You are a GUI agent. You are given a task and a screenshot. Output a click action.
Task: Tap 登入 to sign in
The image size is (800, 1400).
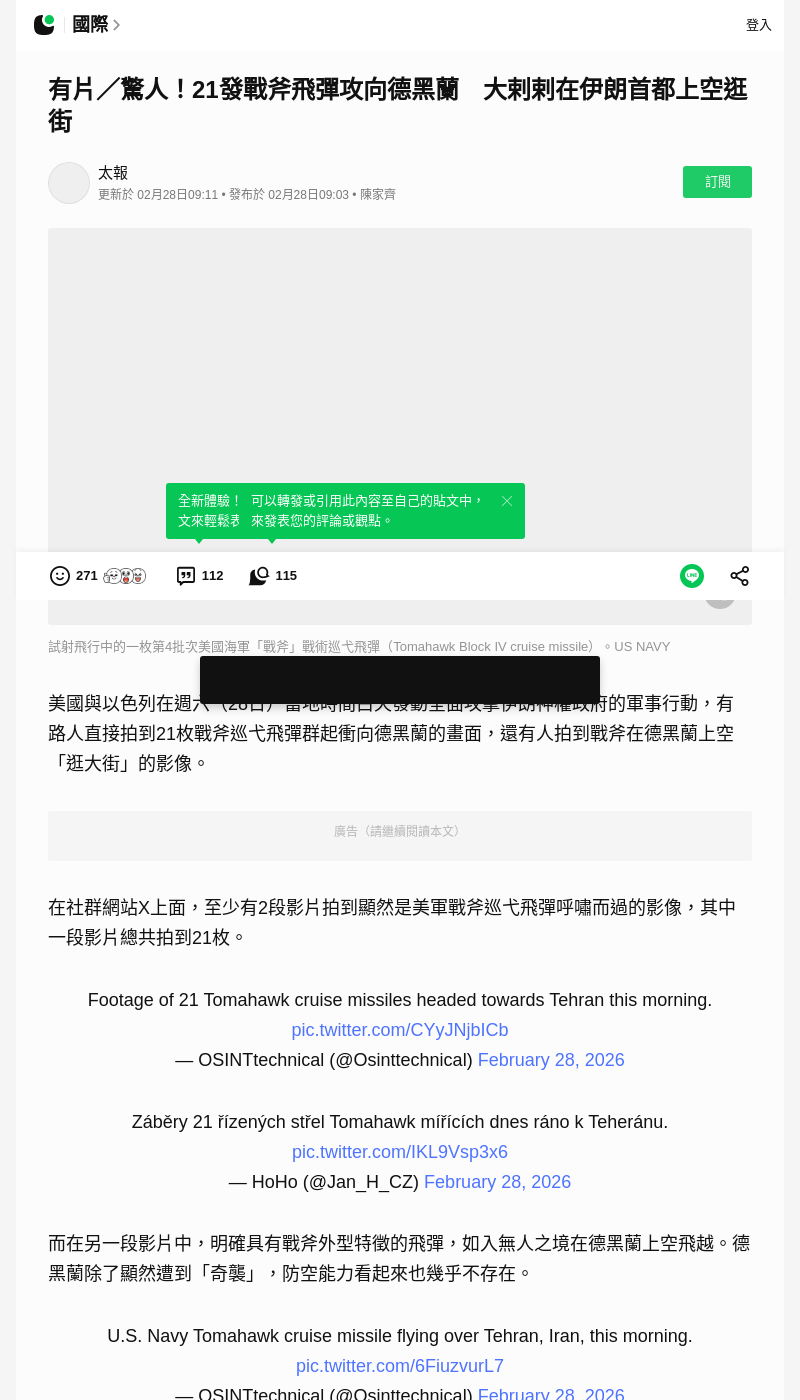click(758, 25)
